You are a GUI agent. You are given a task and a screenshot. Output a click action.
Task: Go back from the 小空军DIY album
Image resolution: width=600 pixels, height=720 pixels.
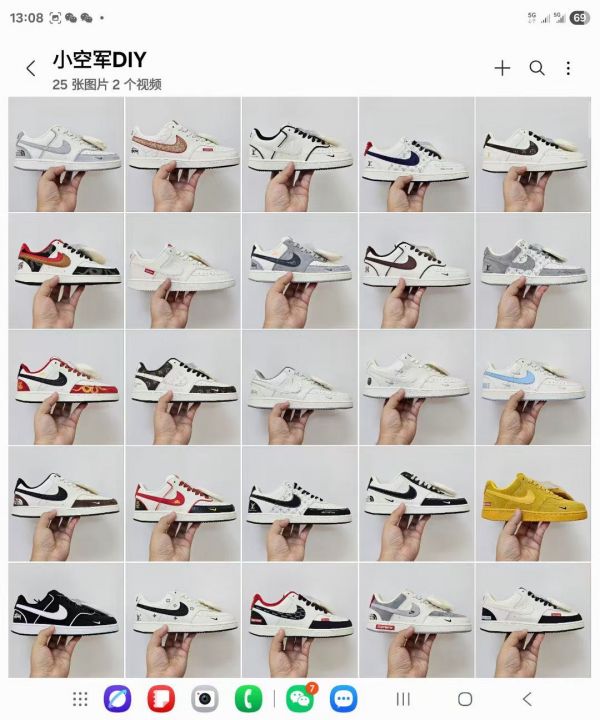31,68
